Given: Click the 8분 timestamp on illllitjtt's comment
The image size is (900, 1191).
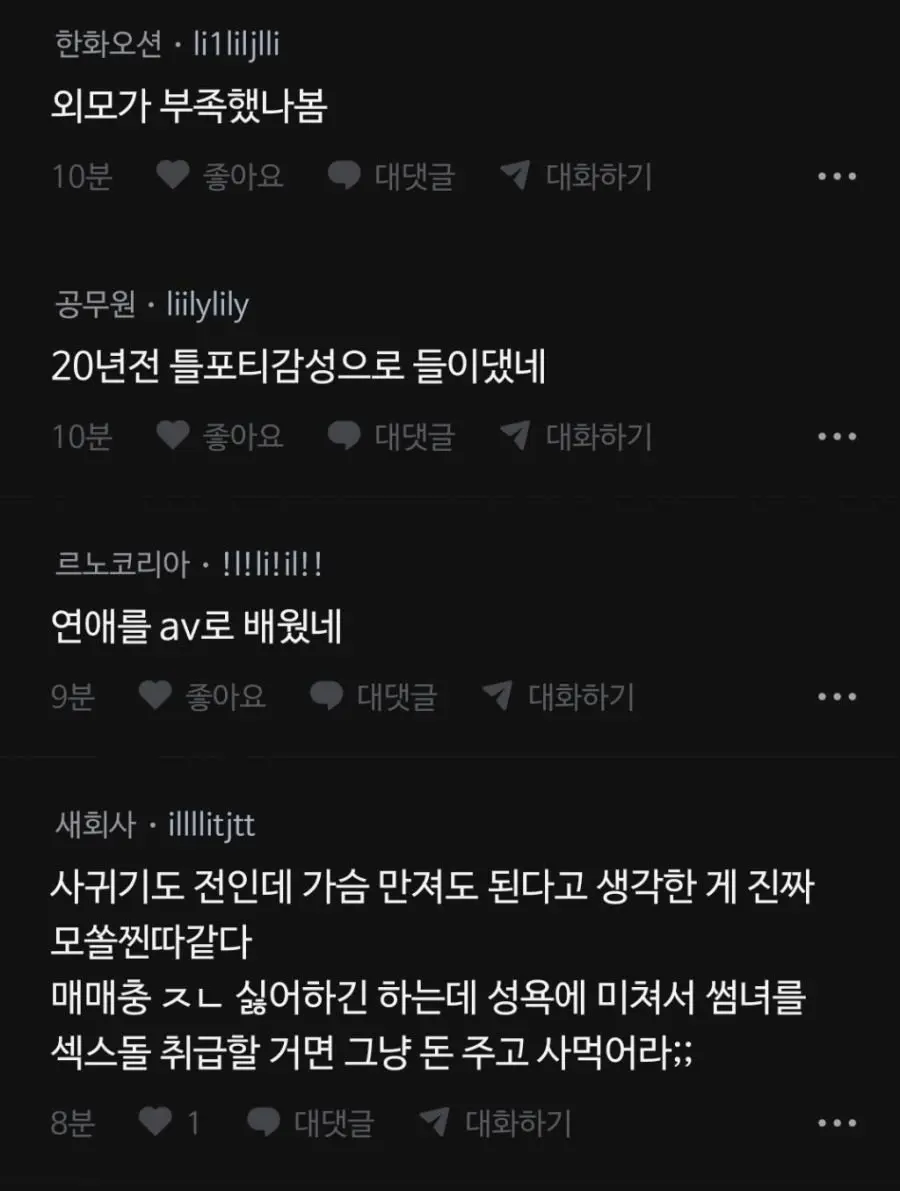Looking at the screenshot, I should pyautogui.click(x=74, y=1124).
